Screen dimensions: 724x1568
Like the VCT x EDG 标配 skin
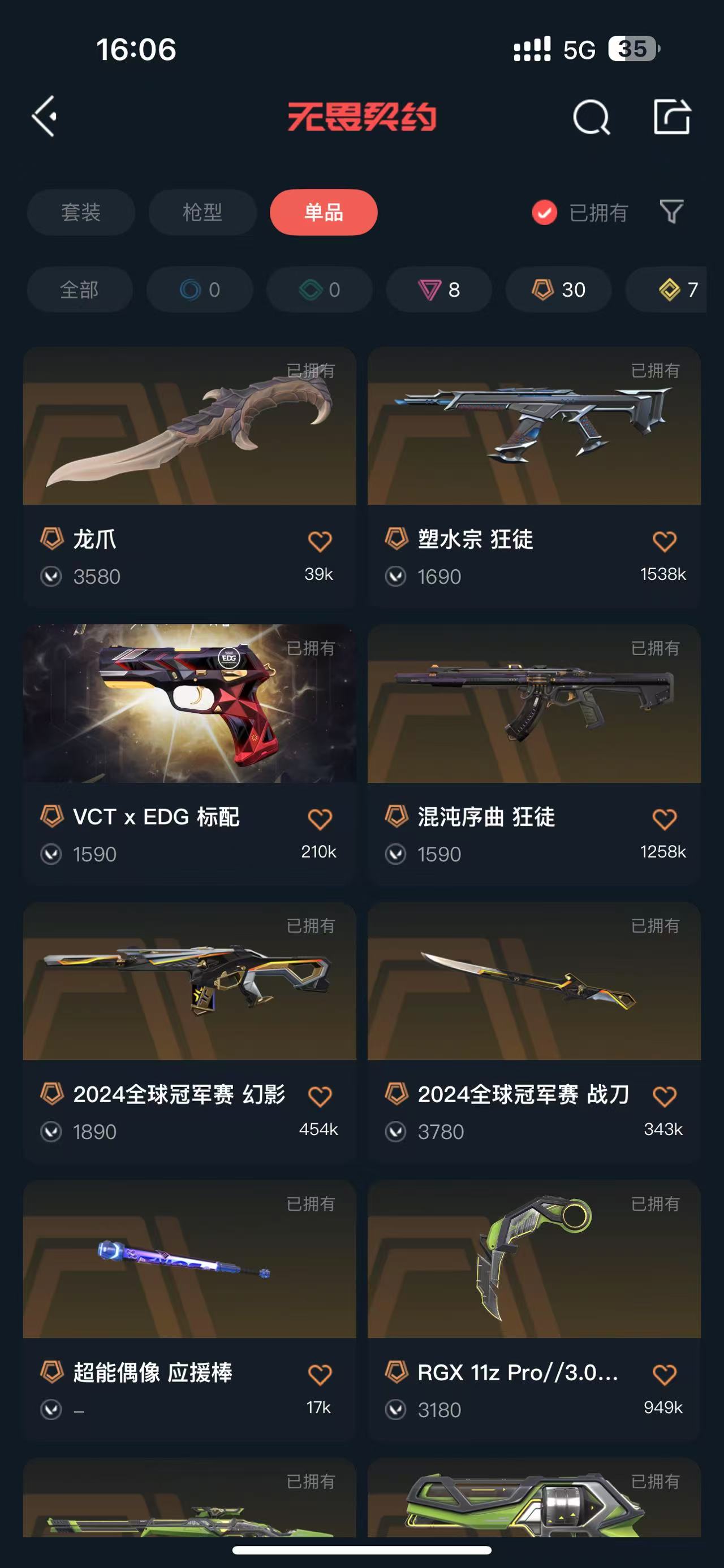coord(320,818)
